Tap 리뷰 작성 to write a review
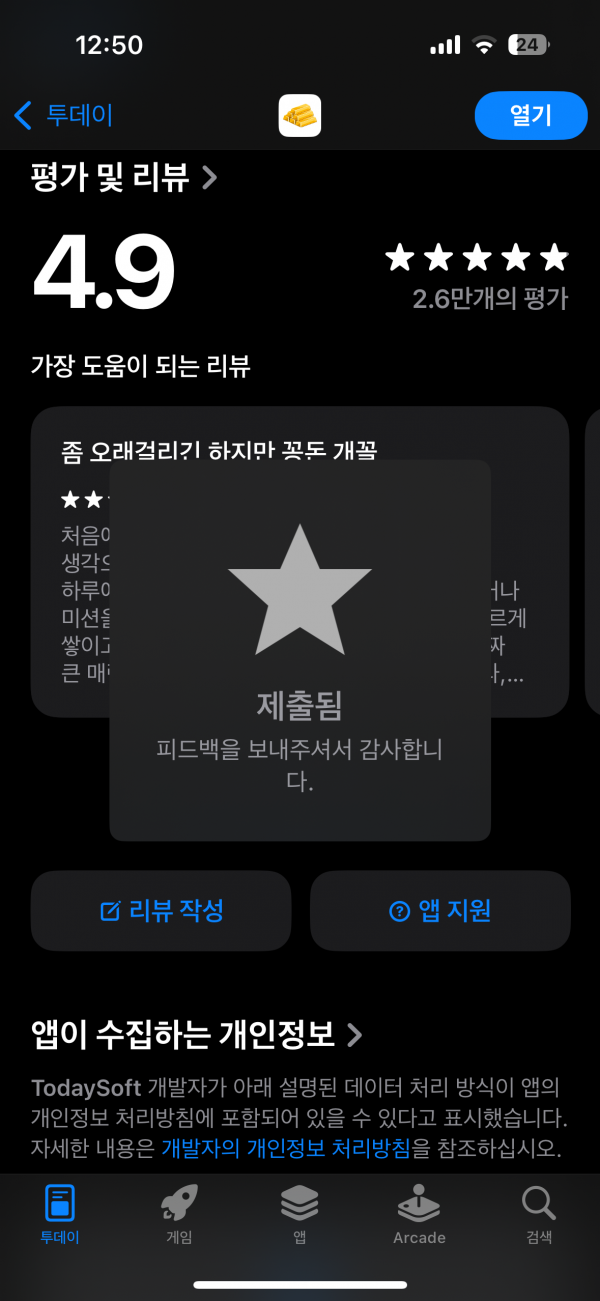The image size is (600, 1301). coord(161,910)
